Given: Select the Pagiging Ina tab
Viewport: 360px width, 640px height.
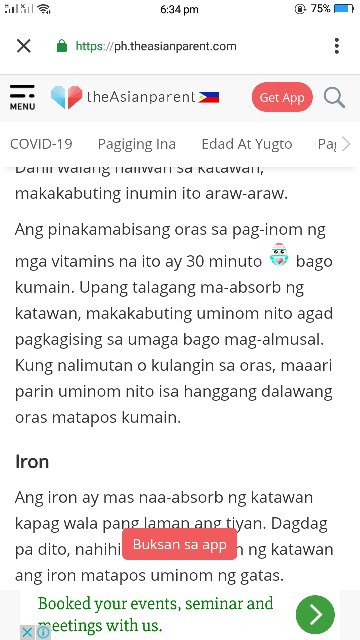Looking at the screenshot, I should coord(137,144).
